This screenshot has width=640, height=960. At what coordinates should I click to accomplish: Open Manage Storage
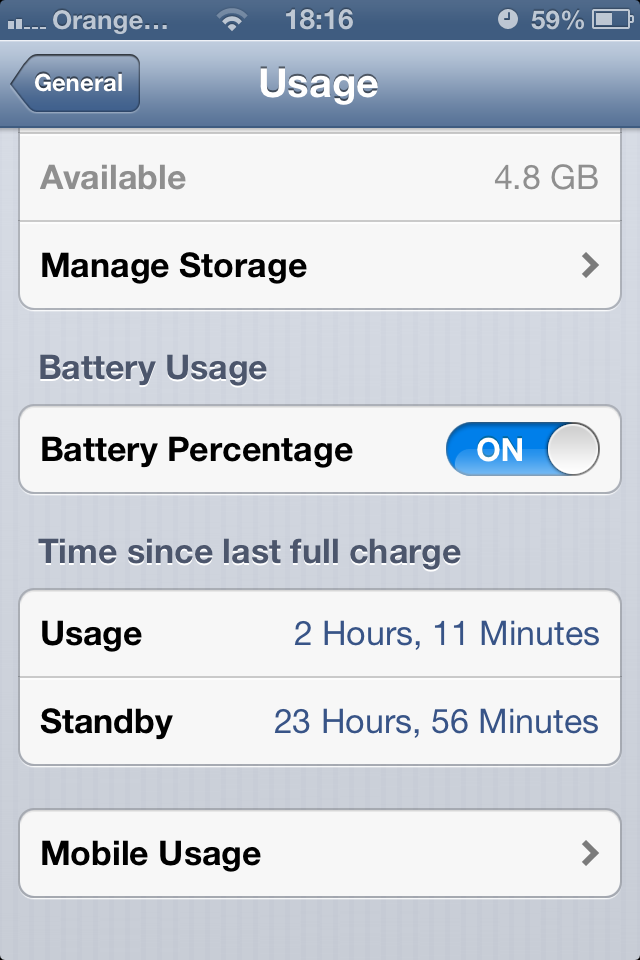320,266
